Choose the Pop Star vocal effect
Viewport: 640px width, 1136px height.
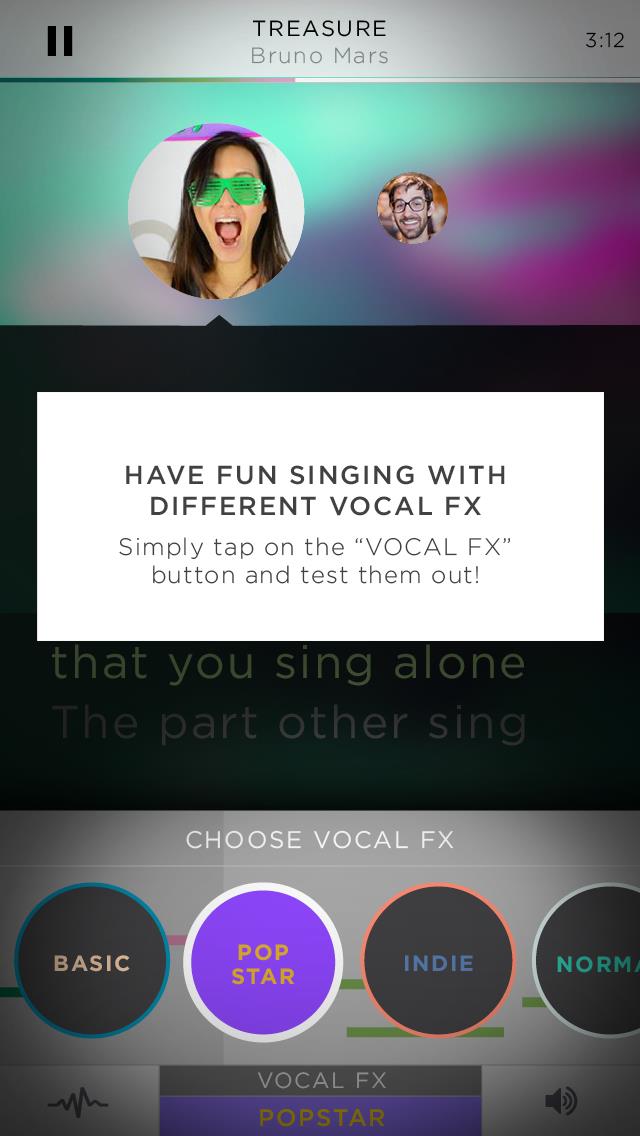[263, 961]
